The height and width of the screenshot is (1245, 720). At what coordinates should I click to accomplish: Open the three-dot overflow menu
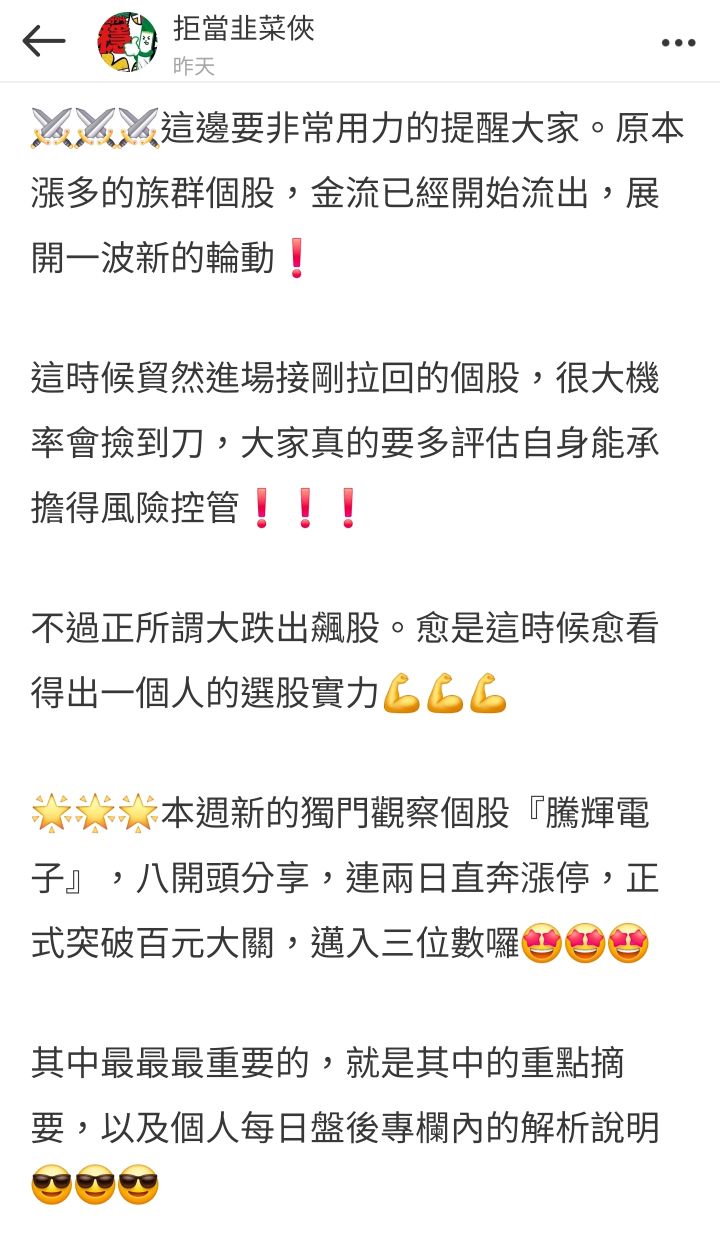(x=678, y=43)
